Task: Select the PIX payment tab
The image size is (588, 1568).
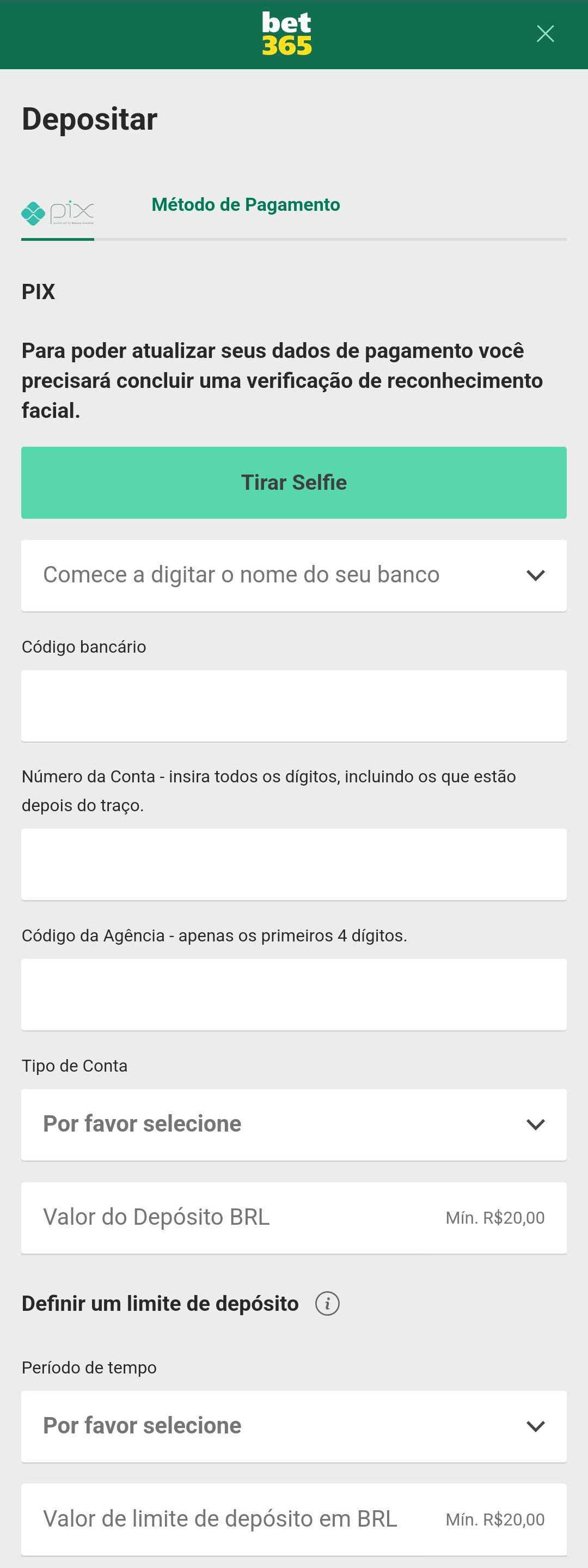Action: pos(58,212)
